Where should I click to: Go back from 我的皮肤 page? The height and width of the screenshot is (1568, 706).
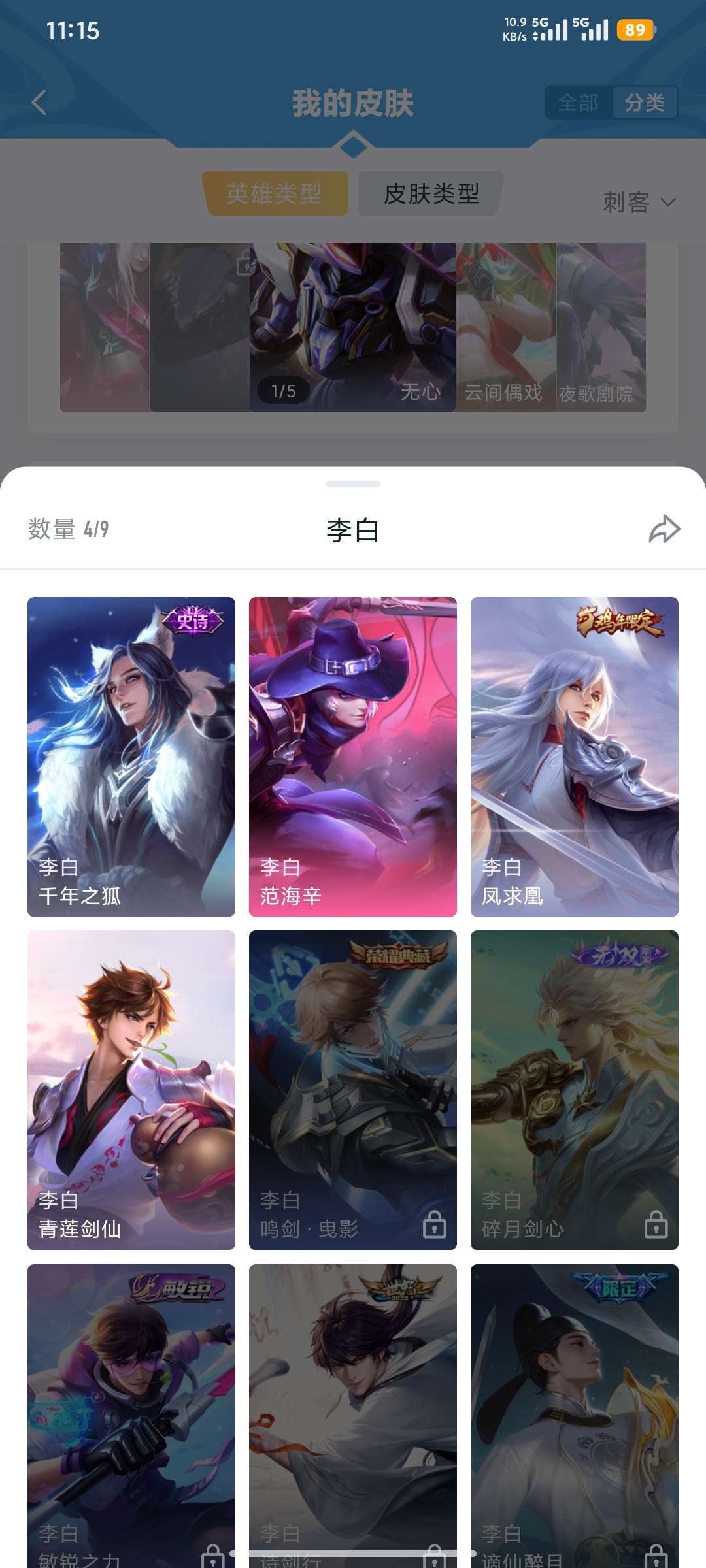click(39, 103)
